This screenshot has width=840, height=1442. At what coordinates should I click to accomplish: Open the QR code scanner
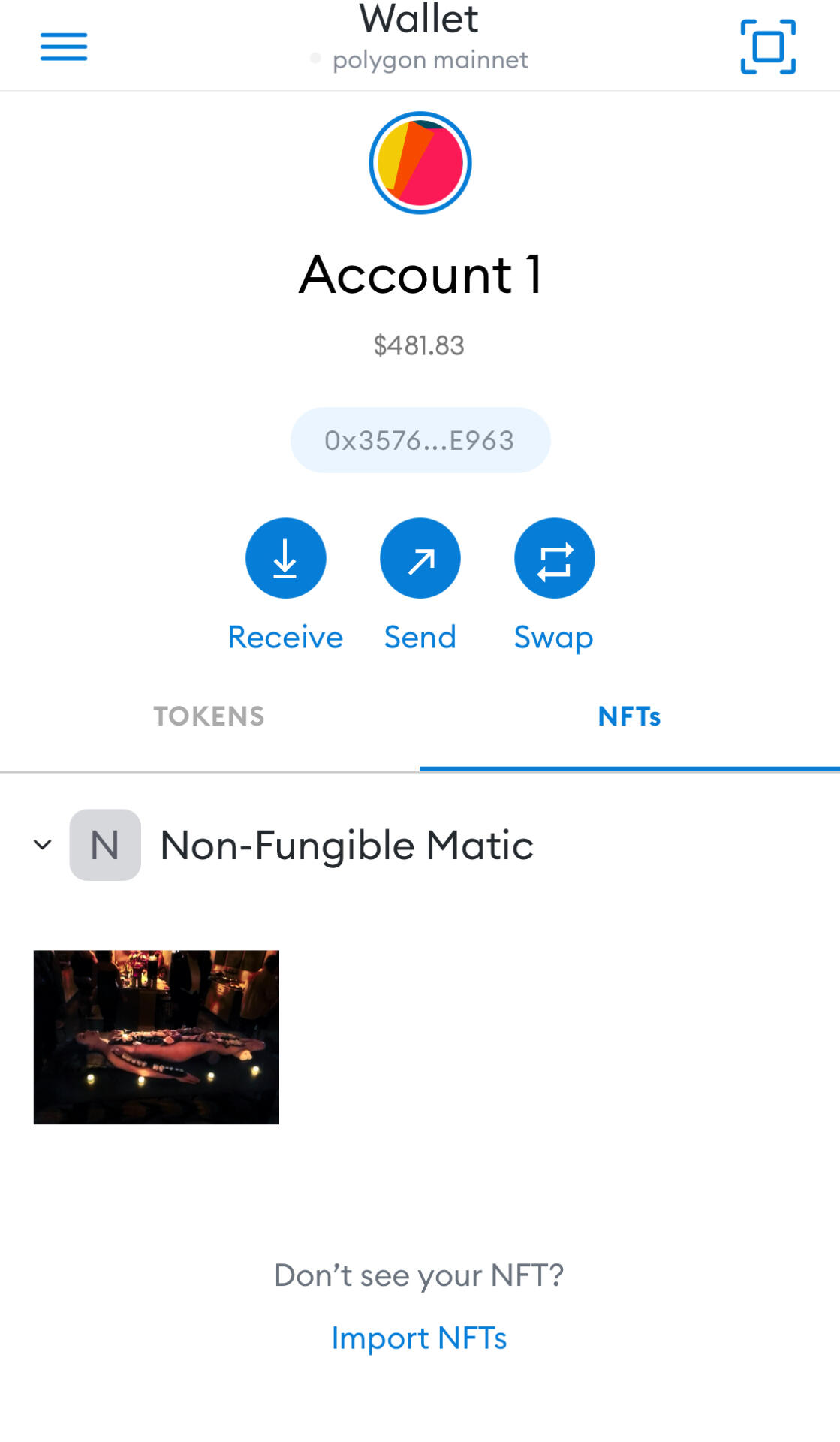point(767,47)
